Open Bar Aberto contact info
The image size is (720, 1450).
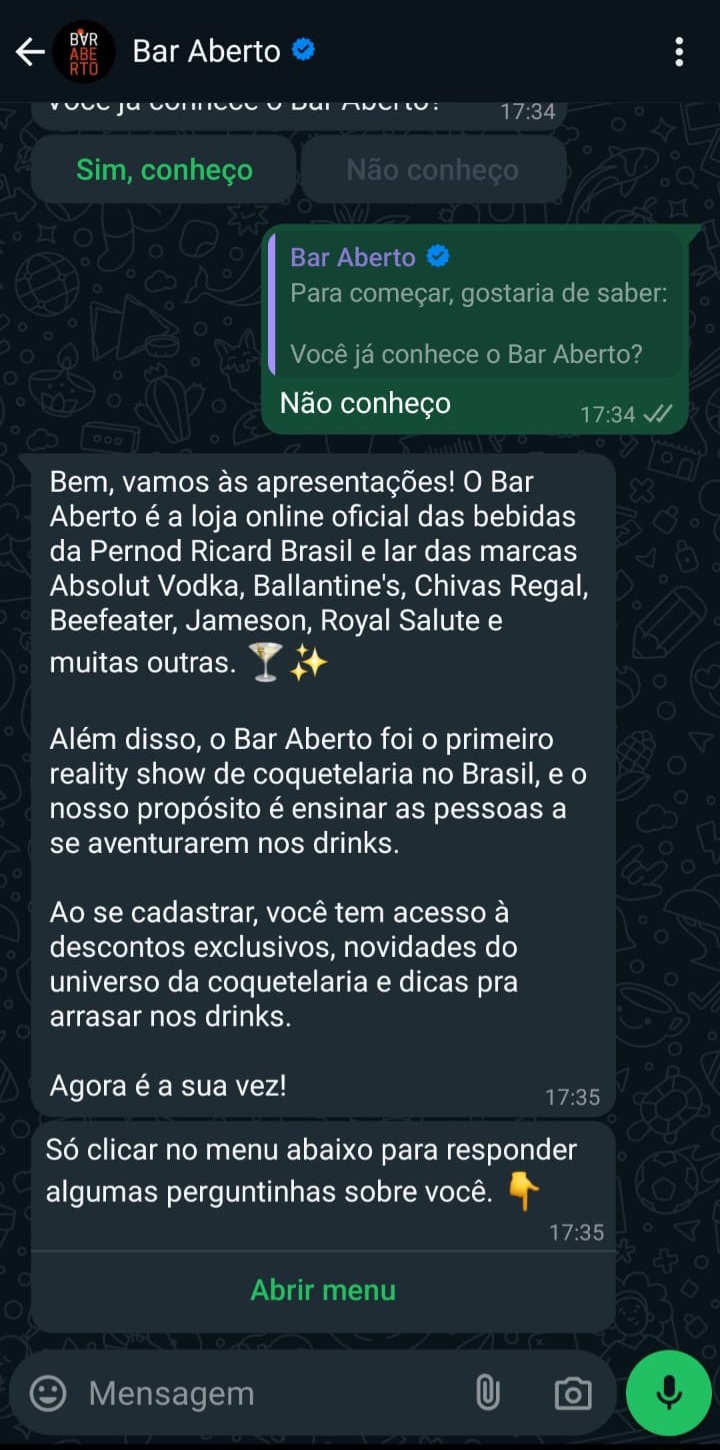(x=207, y=51)
